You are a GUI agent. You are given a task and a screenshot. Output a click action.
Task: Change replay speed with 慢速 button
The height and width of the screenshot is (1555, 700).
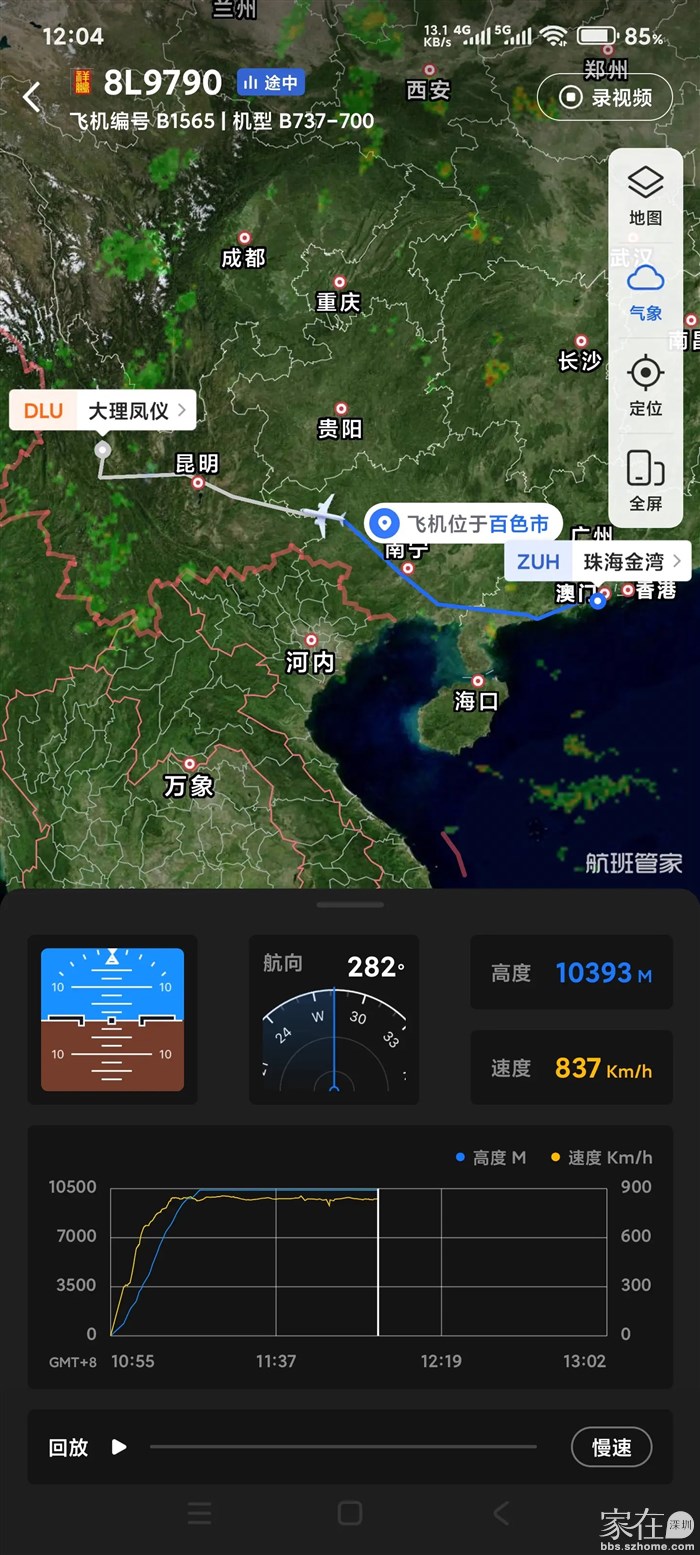tap(611, 1446)
